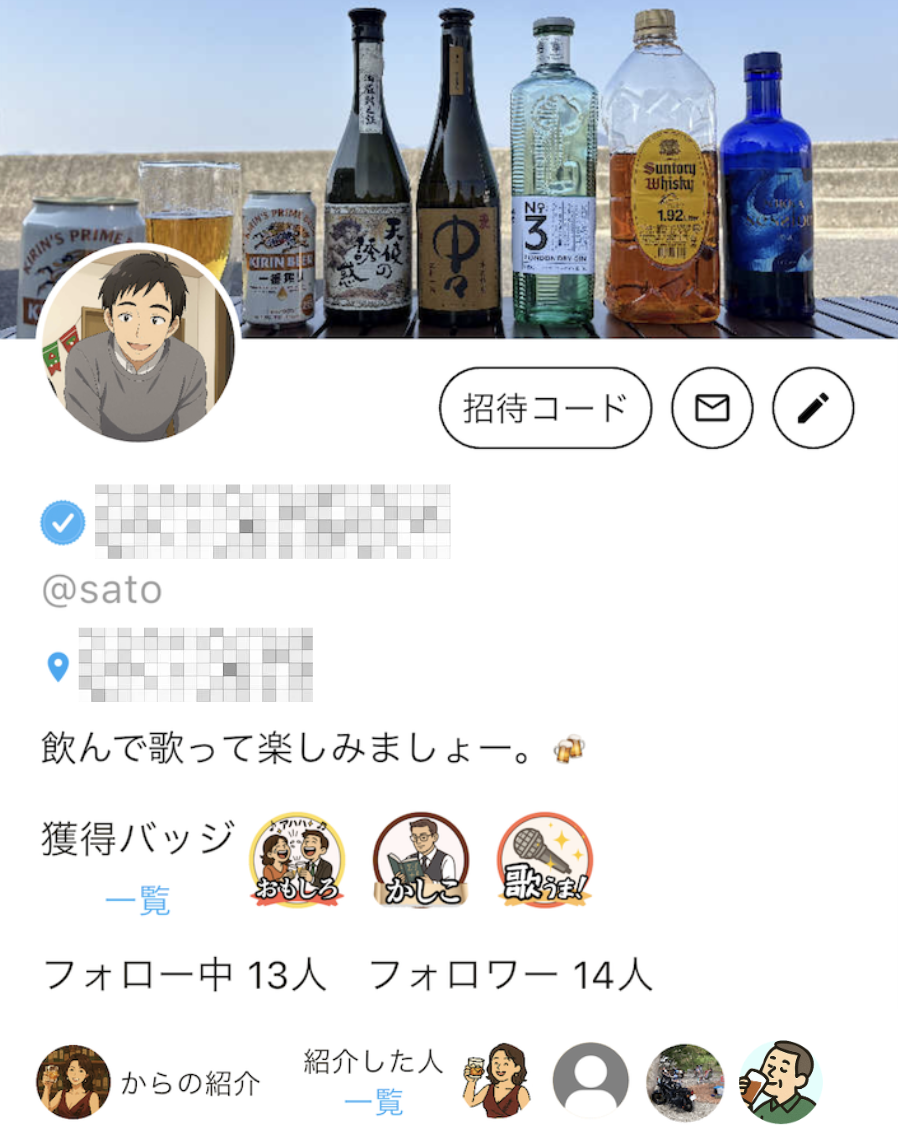Open the 歌うま! badge
Screen dimensions: 898x1148
pos(545,858)
